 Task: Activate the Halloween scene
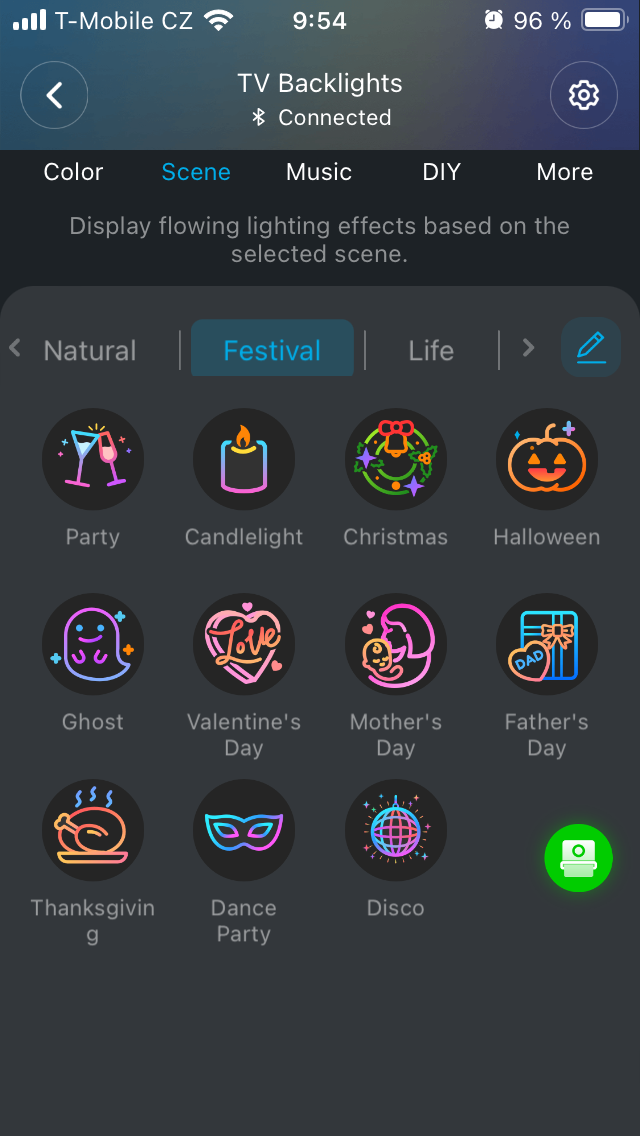tap(547, 459)
